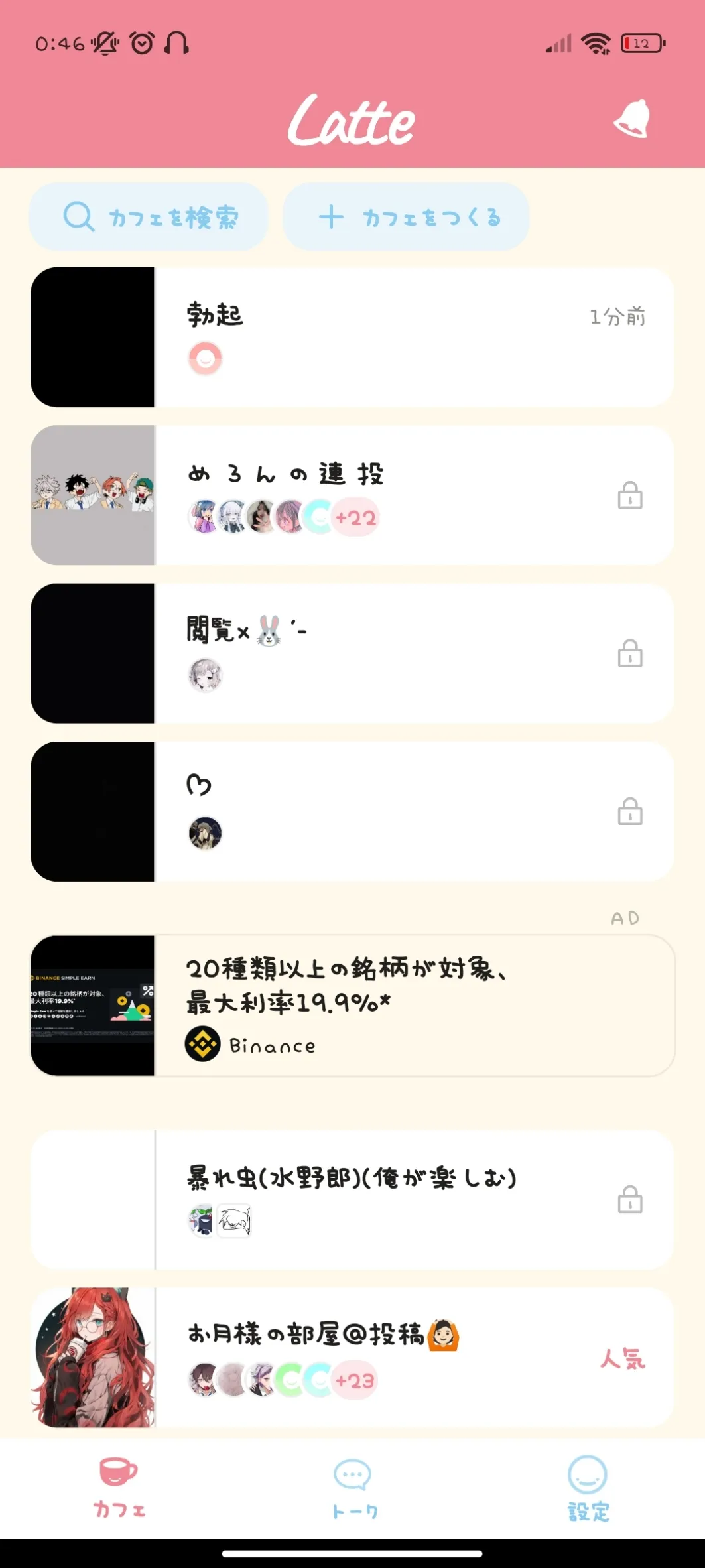Screen dimensions: 705x1568
Task: Open the 閲覧× rabbit cafe
Action: (352, 653)
